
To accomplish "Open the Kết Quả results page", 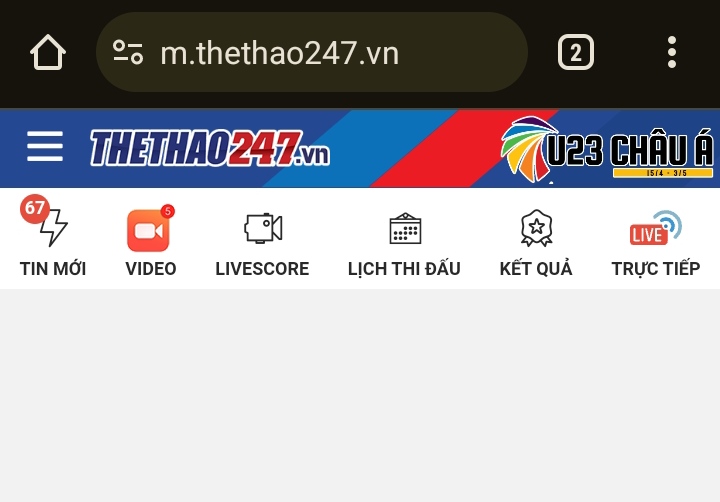I will click(536, 241).
